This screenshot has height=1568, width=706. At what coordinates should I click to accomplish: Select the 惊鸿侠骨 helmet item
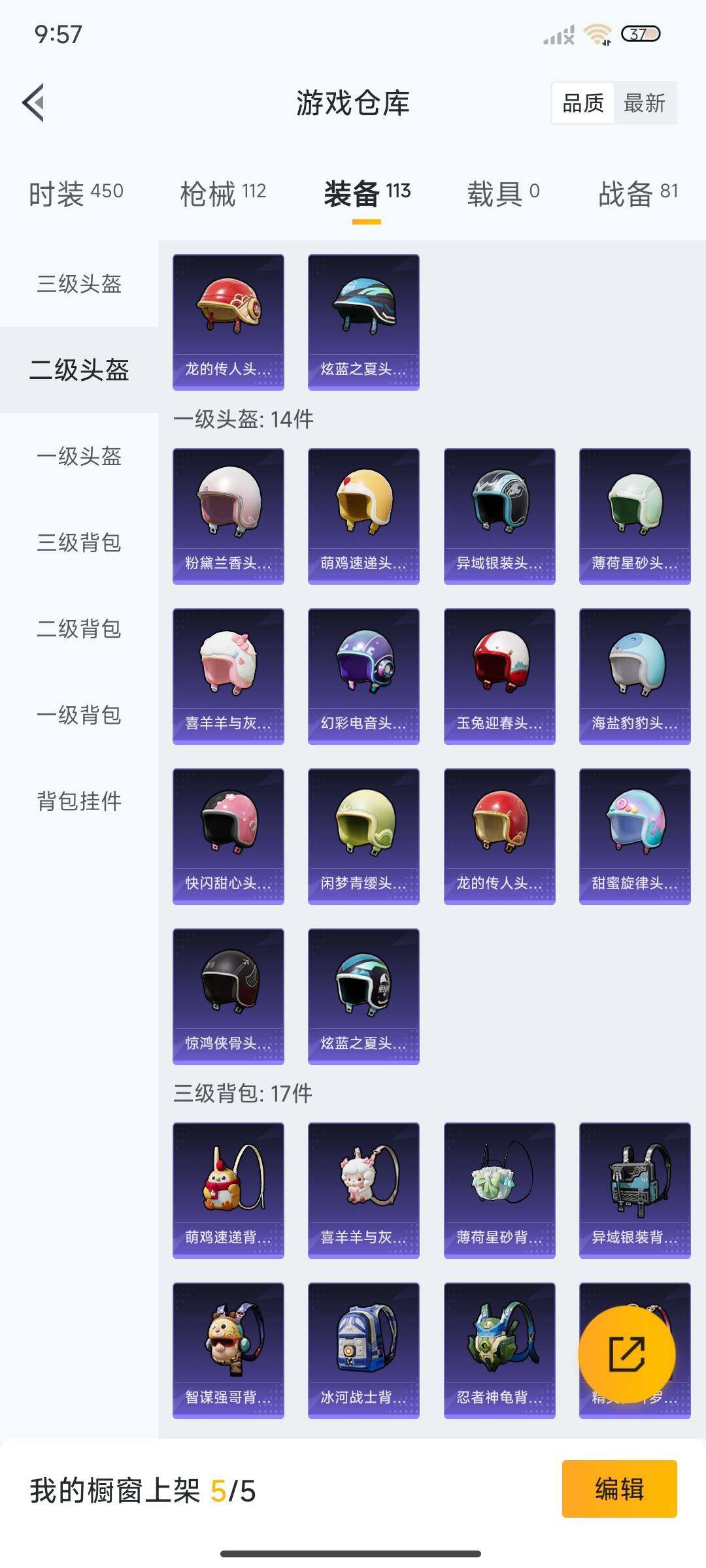click(228, 996)
